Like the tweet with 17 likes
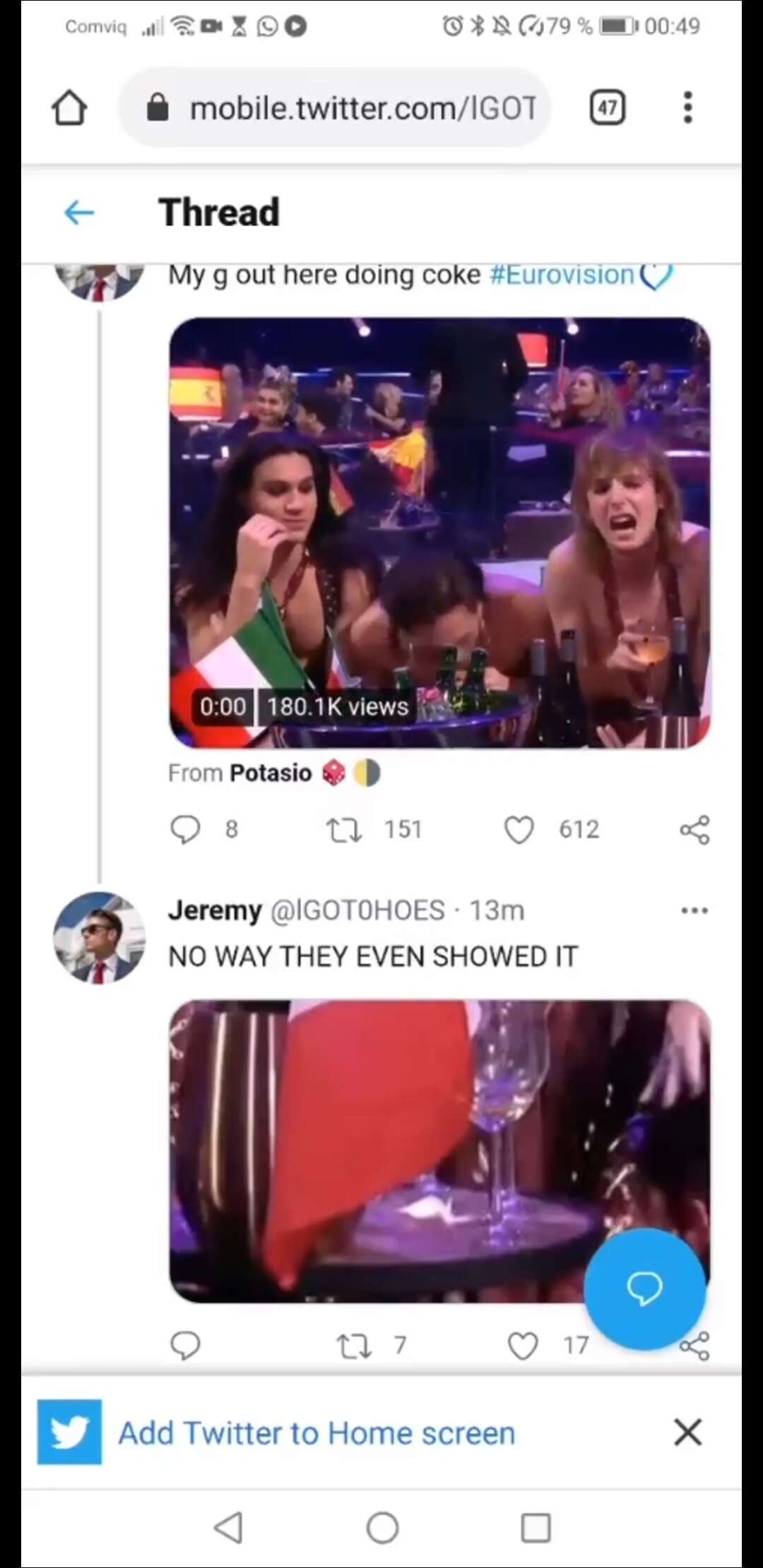This screenshot has width=763, height=1568. (x=523, y=1346)
